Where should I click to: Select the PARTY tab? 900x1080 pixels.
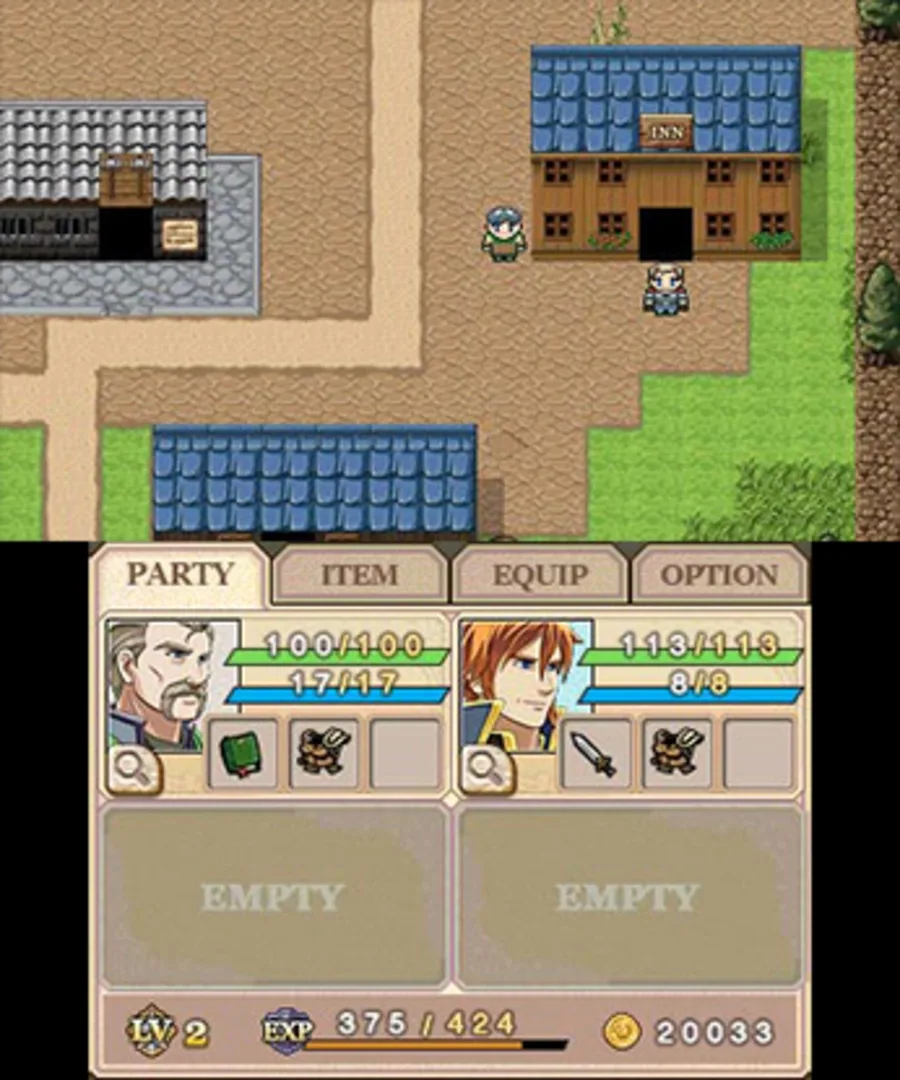pos(180,575)
